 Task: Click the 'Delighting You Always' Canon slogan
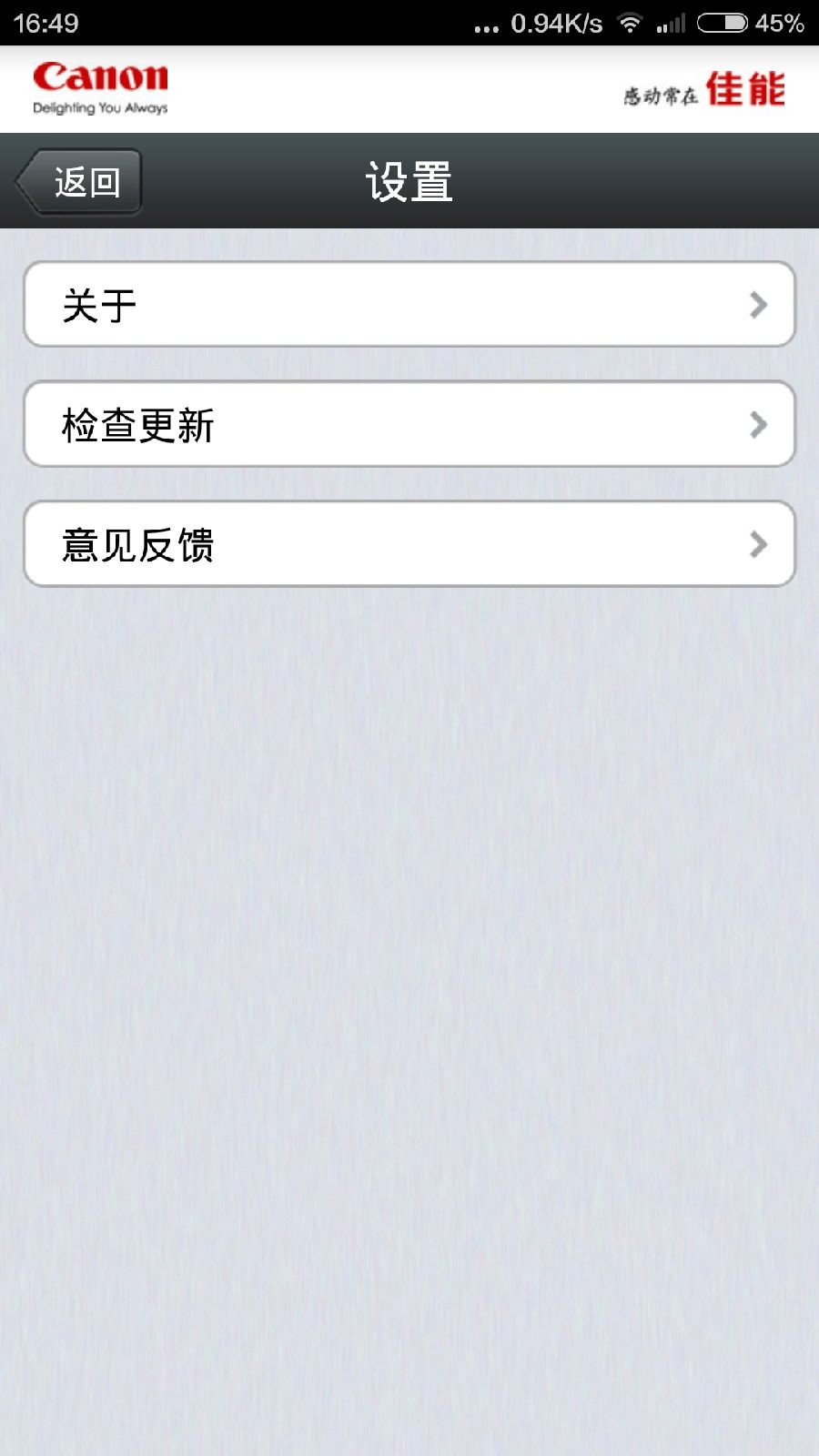pyautogui.click(x=98, y=107)
